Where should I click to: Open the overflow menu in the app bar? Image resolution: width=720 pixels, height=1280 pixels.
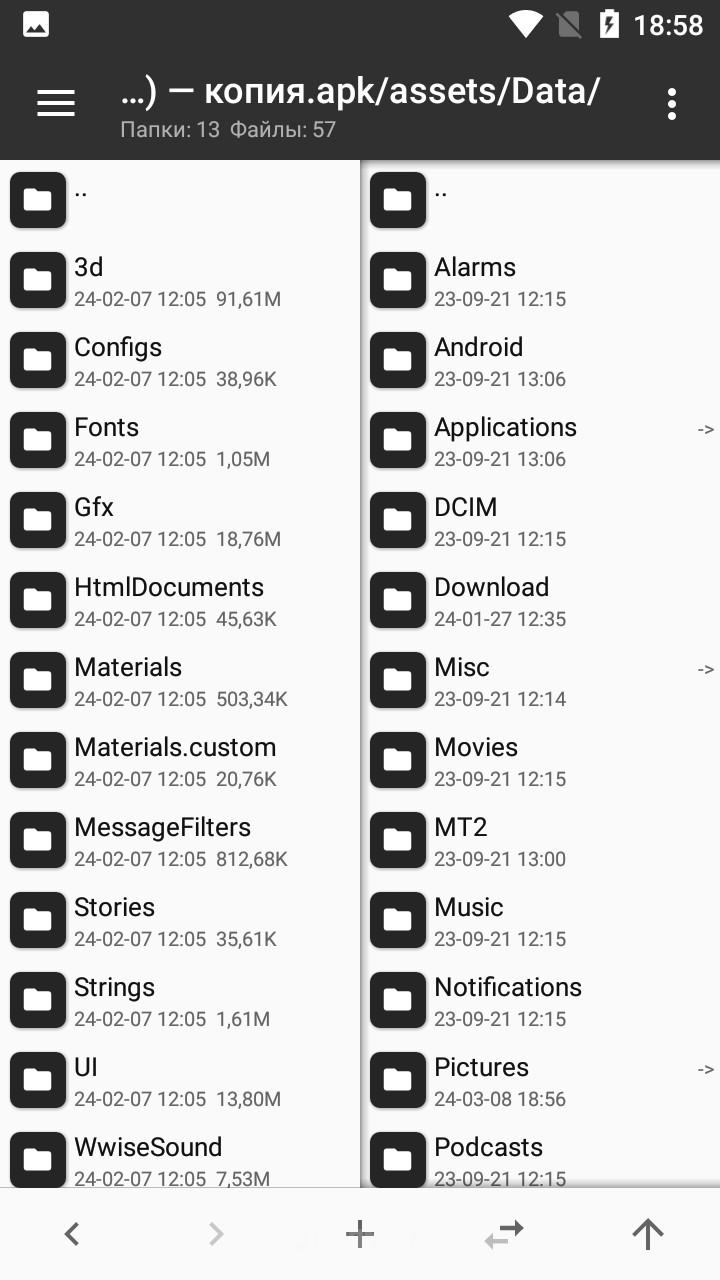tap(671, 103)
